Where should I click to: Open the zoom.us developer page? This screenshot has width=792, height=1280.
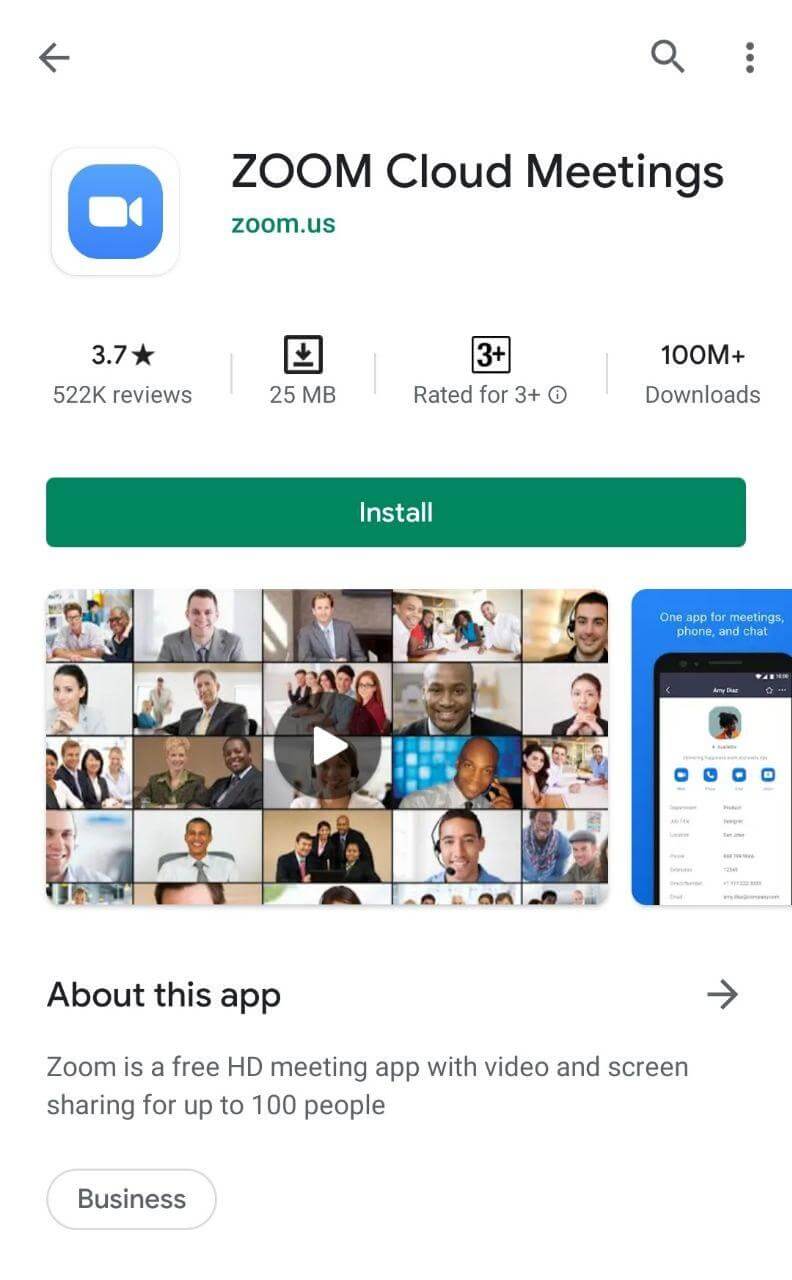283,223
